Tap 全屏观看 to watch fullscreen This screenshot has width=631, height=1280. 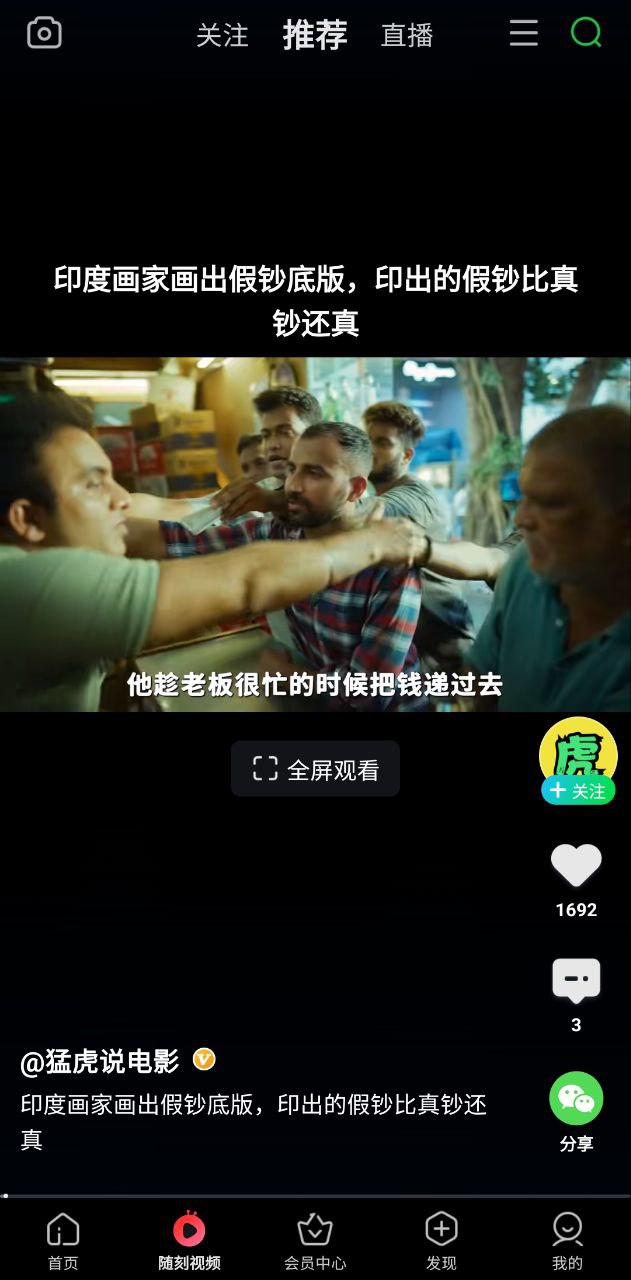(315, 769)
